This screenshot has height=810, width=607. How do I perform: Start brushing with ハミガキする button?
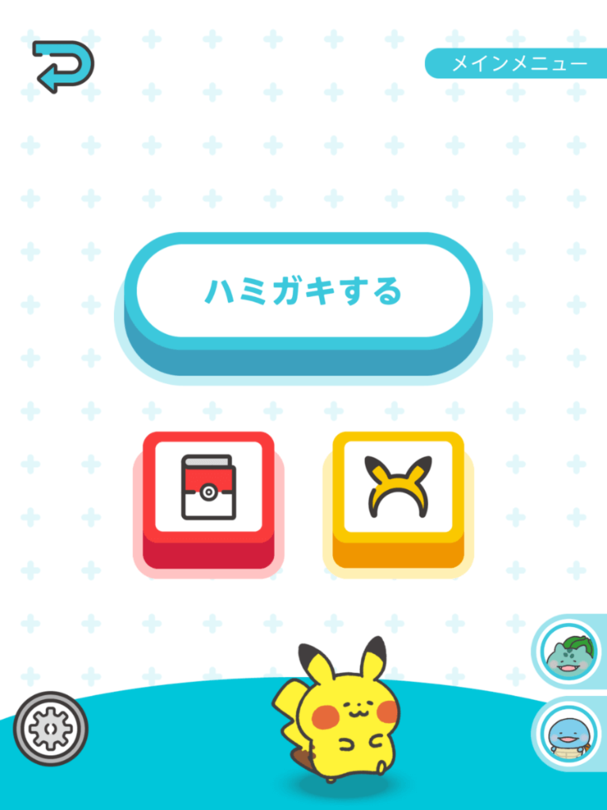(303, 292)
